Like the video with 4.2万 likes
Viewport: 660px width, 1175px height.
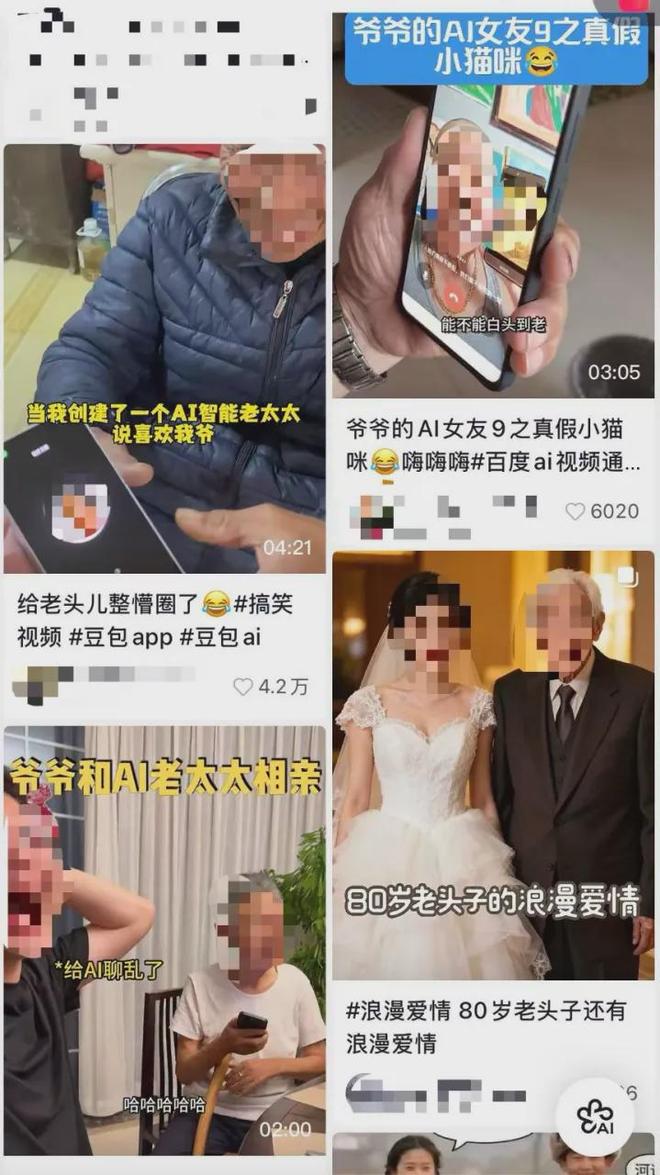pyautogui.click(x=243, y=687)
